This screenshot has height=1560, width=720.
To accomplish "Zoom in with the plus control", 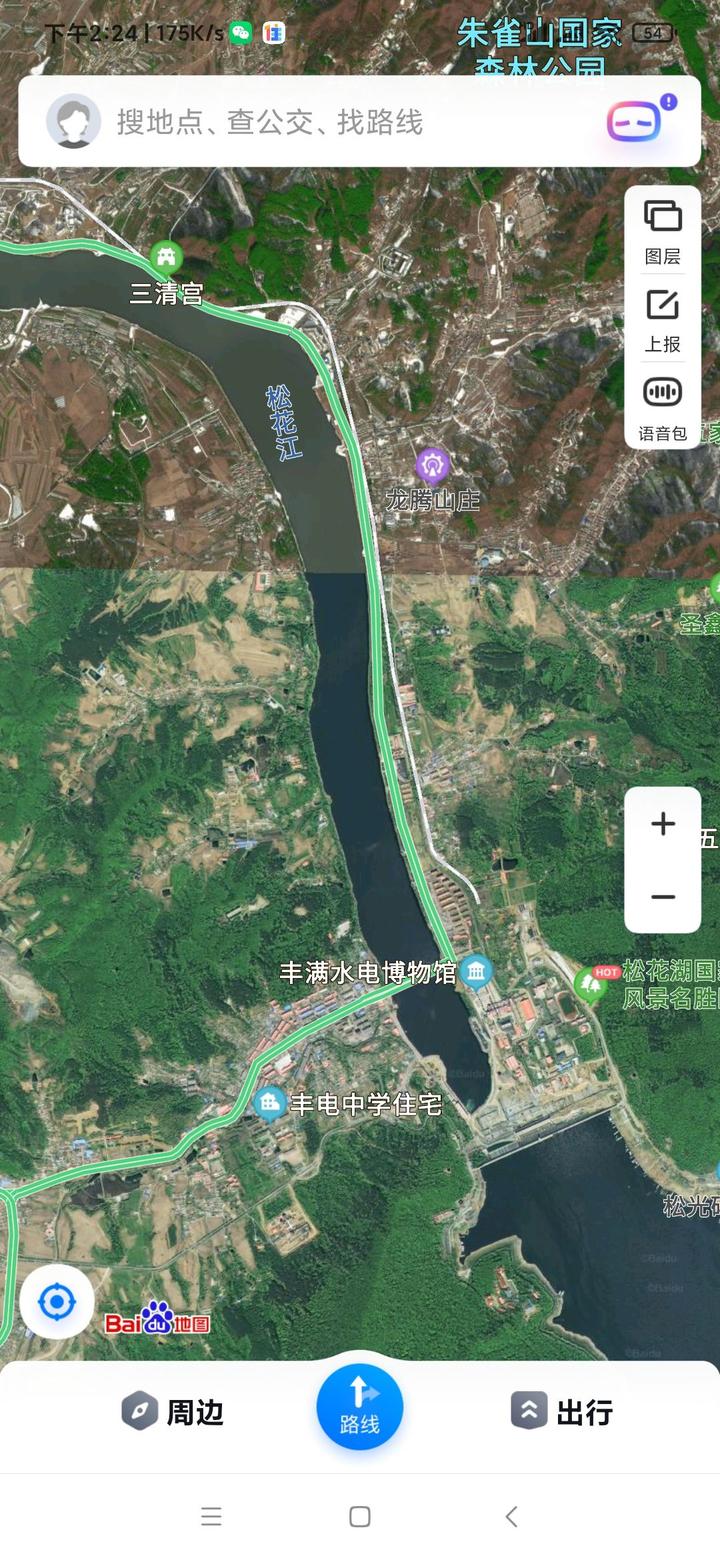I will coord(662,824).
